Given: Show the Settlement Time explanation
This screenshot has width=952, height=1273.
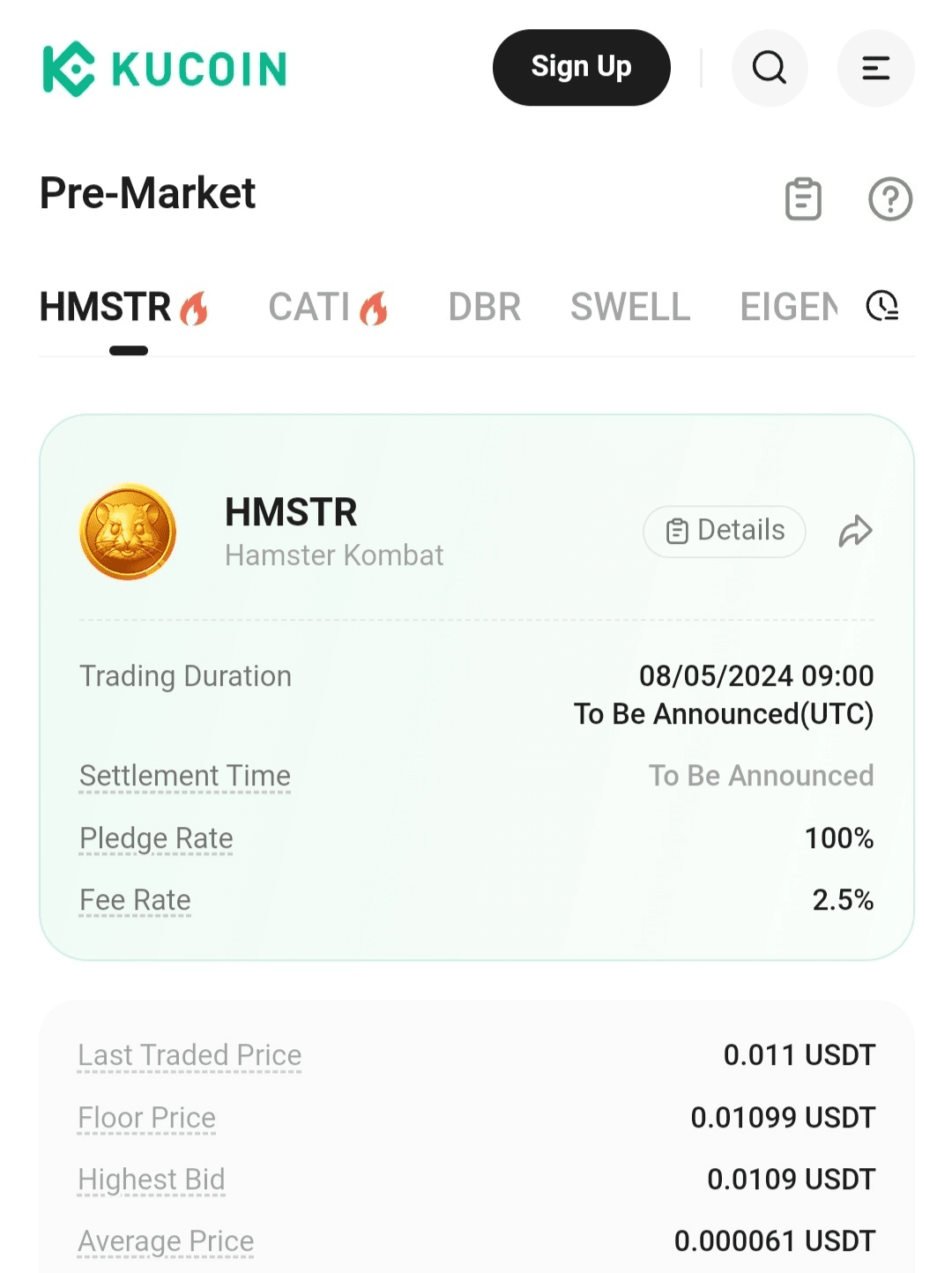Looking at the screenshot, I should 185,776.
